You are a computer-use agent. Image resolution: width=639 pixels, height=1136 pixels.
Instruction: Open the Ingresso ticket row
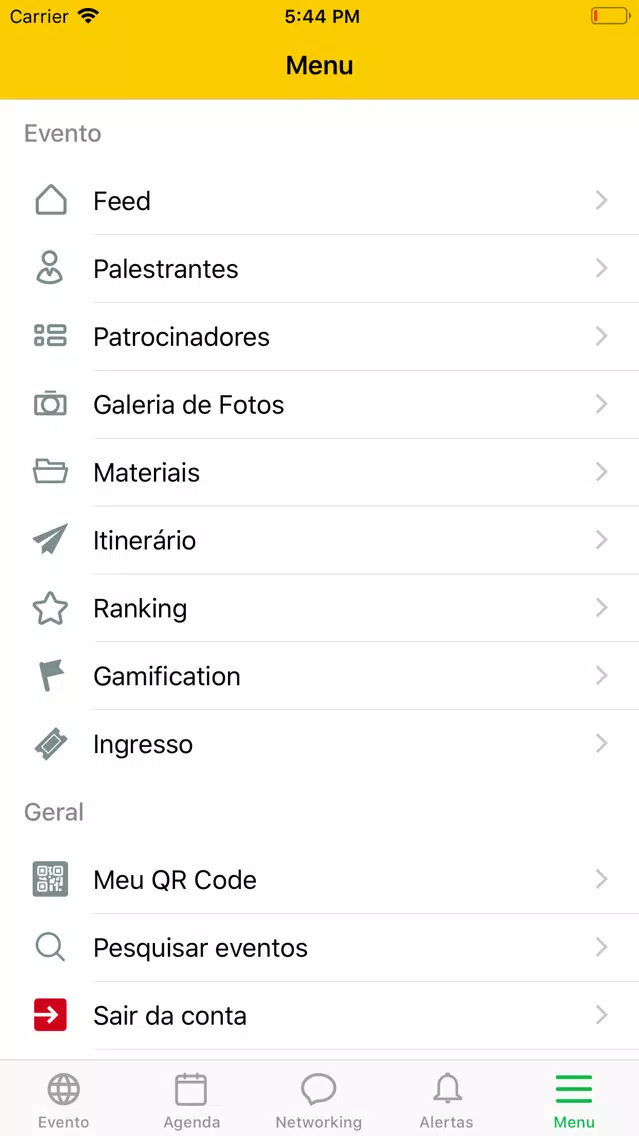point(320,744)
